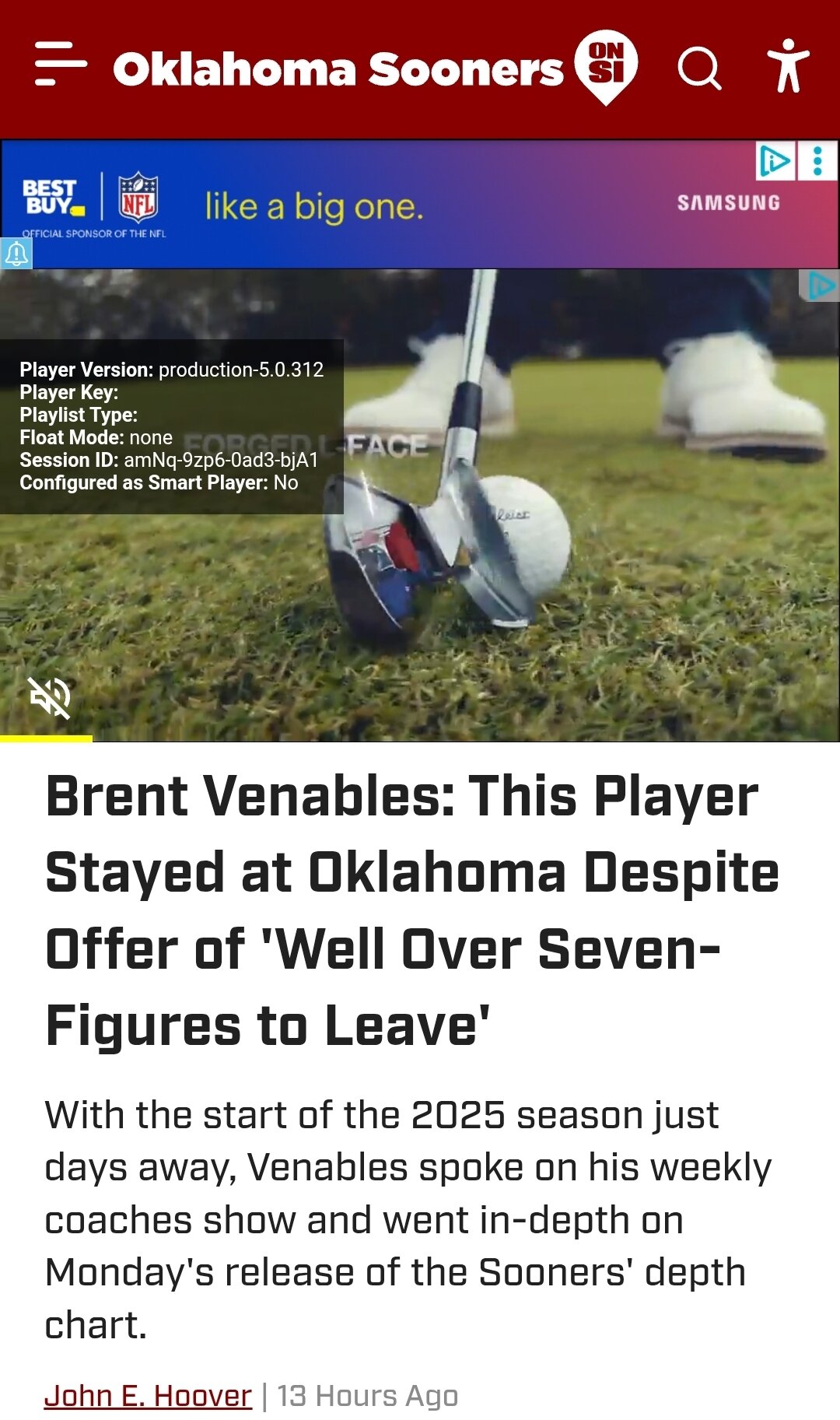Open the accessibility options
Screen dimensions: 840x1420
coord(788,66)
